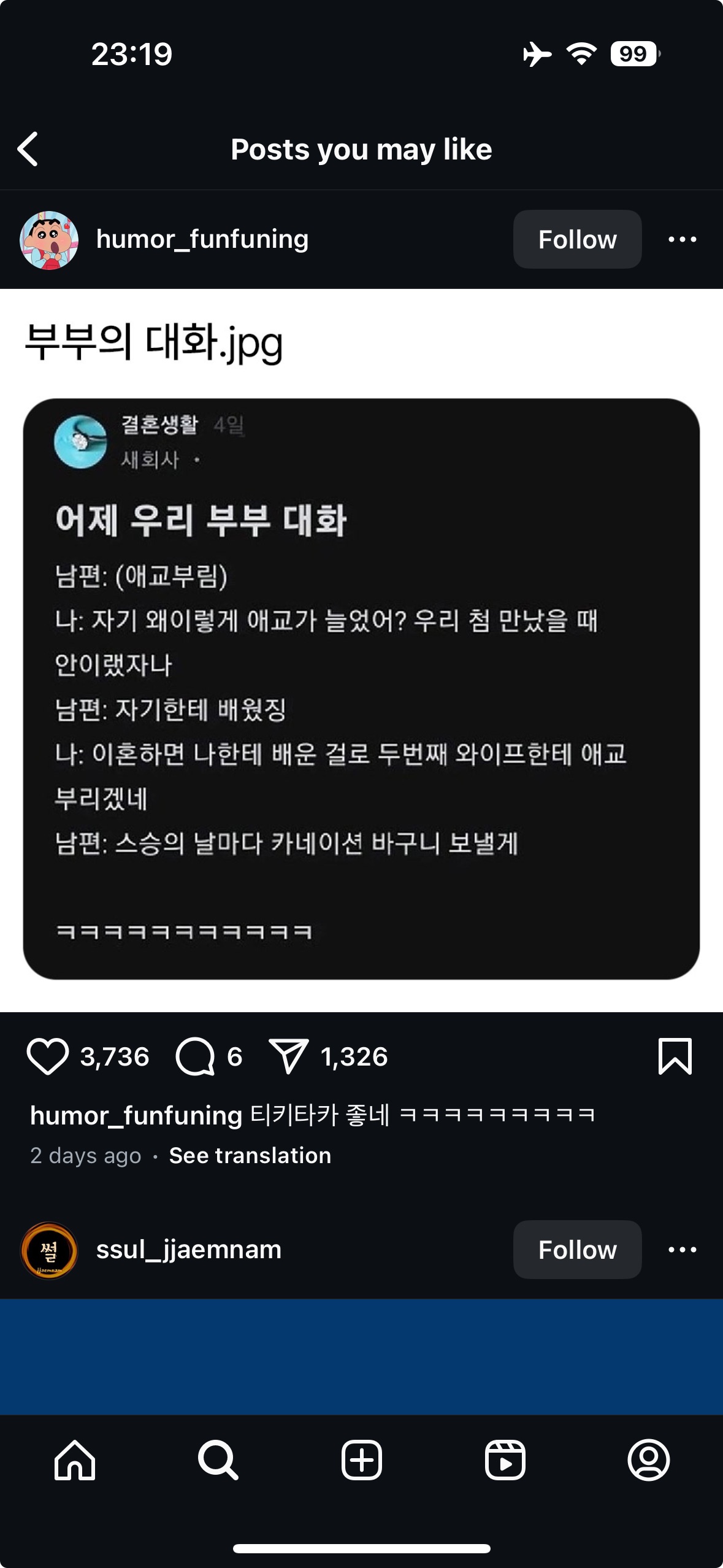Bookmark the humor_funfuning post
Screen dimensions: 723x1568
coord(675,1056)
